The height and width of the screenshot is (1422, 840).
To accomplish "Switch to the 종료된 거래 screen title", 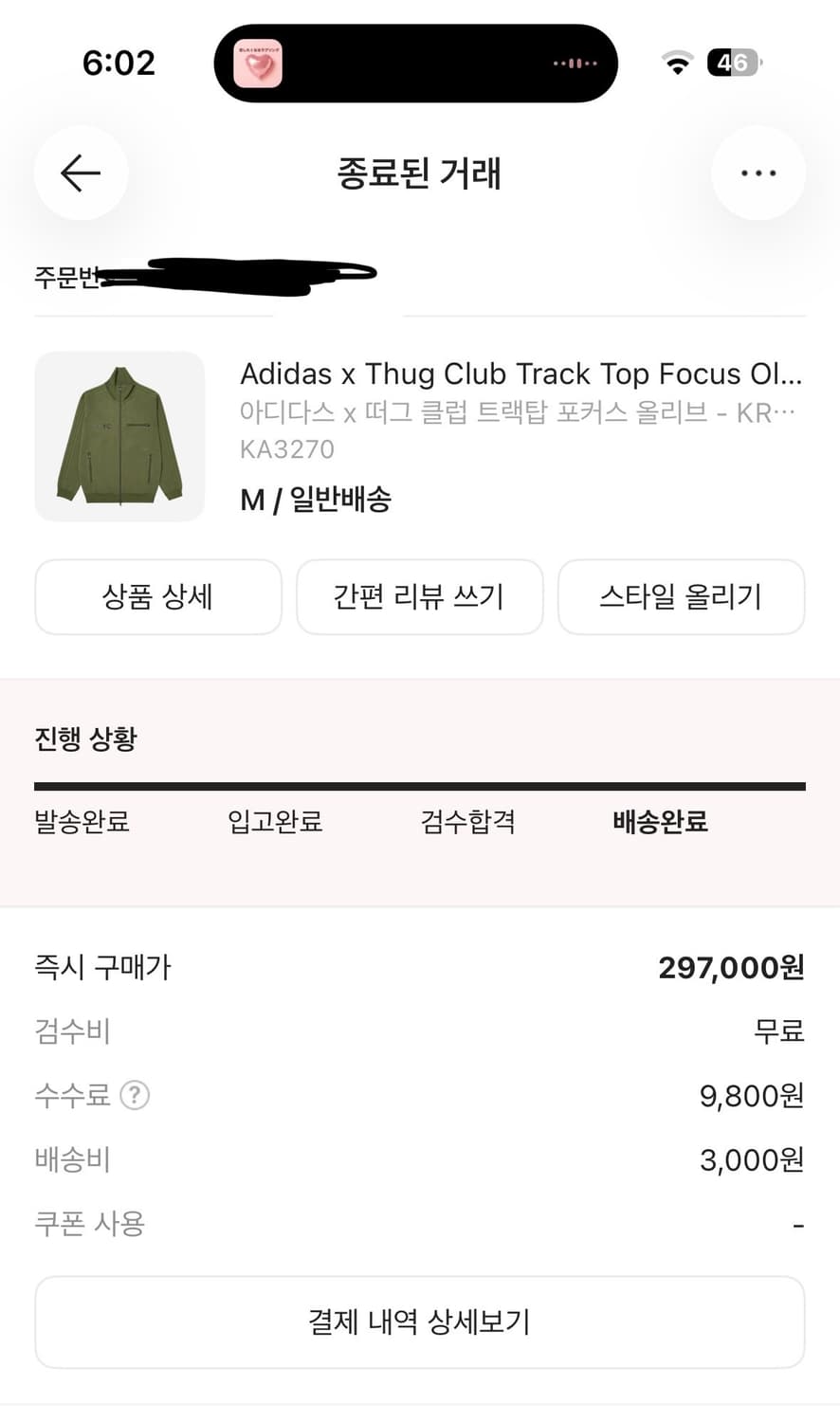I will pyautogui.click(x=420, y=173).
